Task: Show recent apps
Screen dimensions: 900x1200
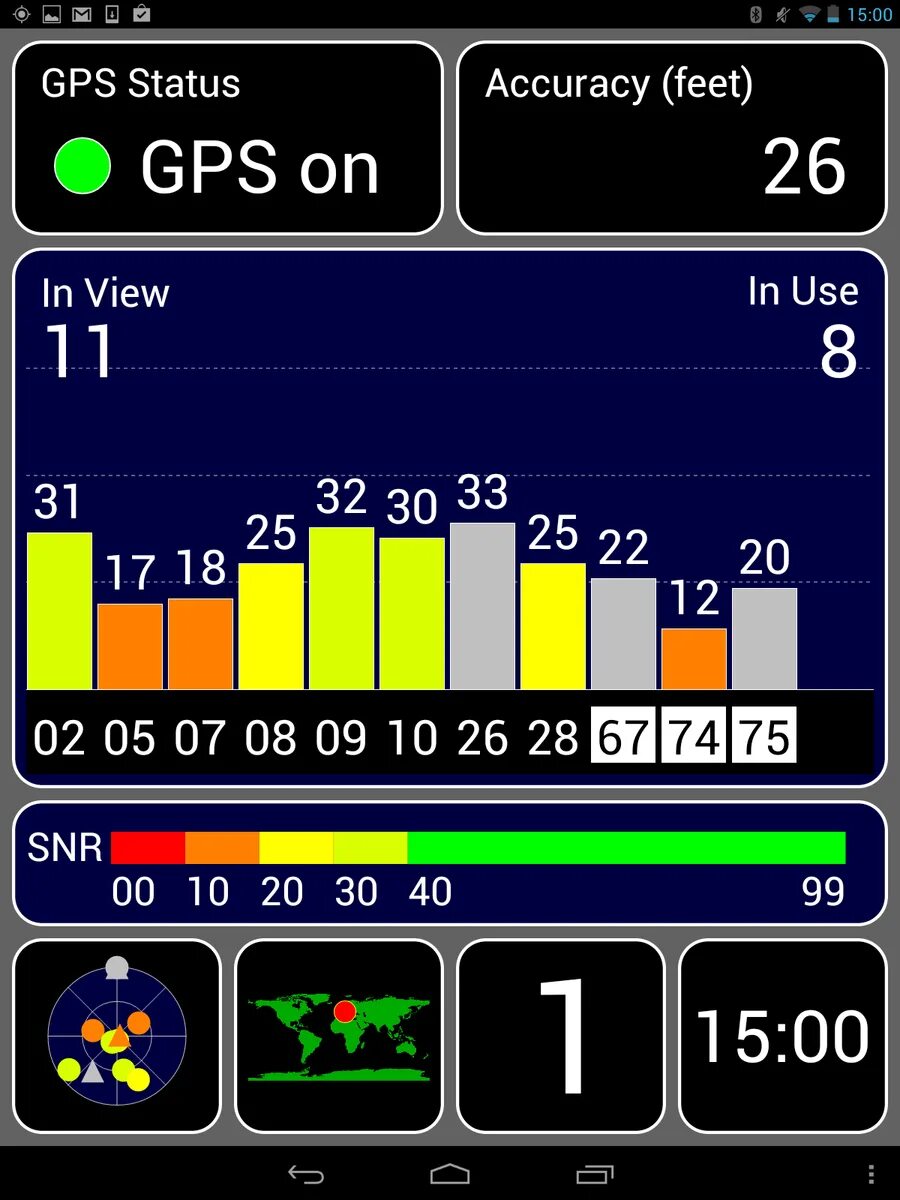Action: [x=595, y=1174]
